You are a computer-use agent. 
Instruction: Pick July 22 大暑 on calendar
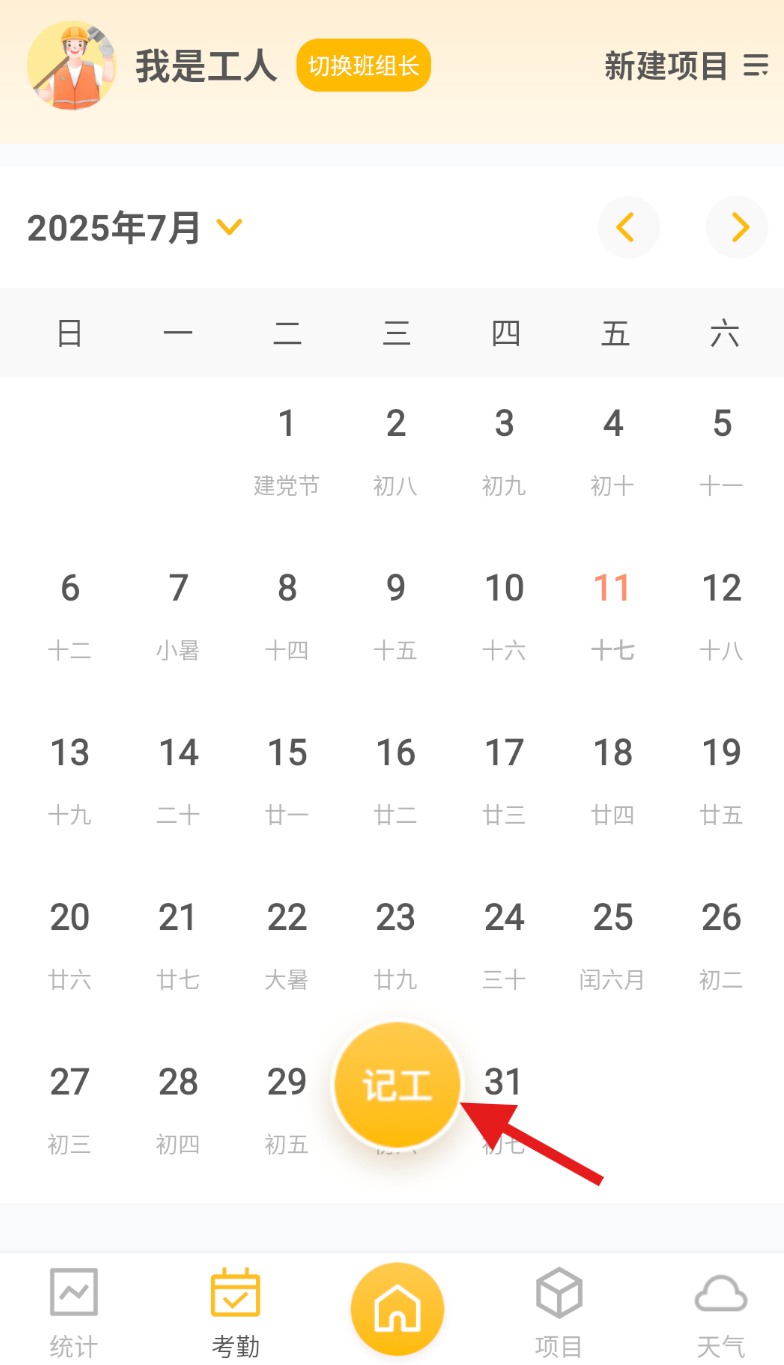287,942
